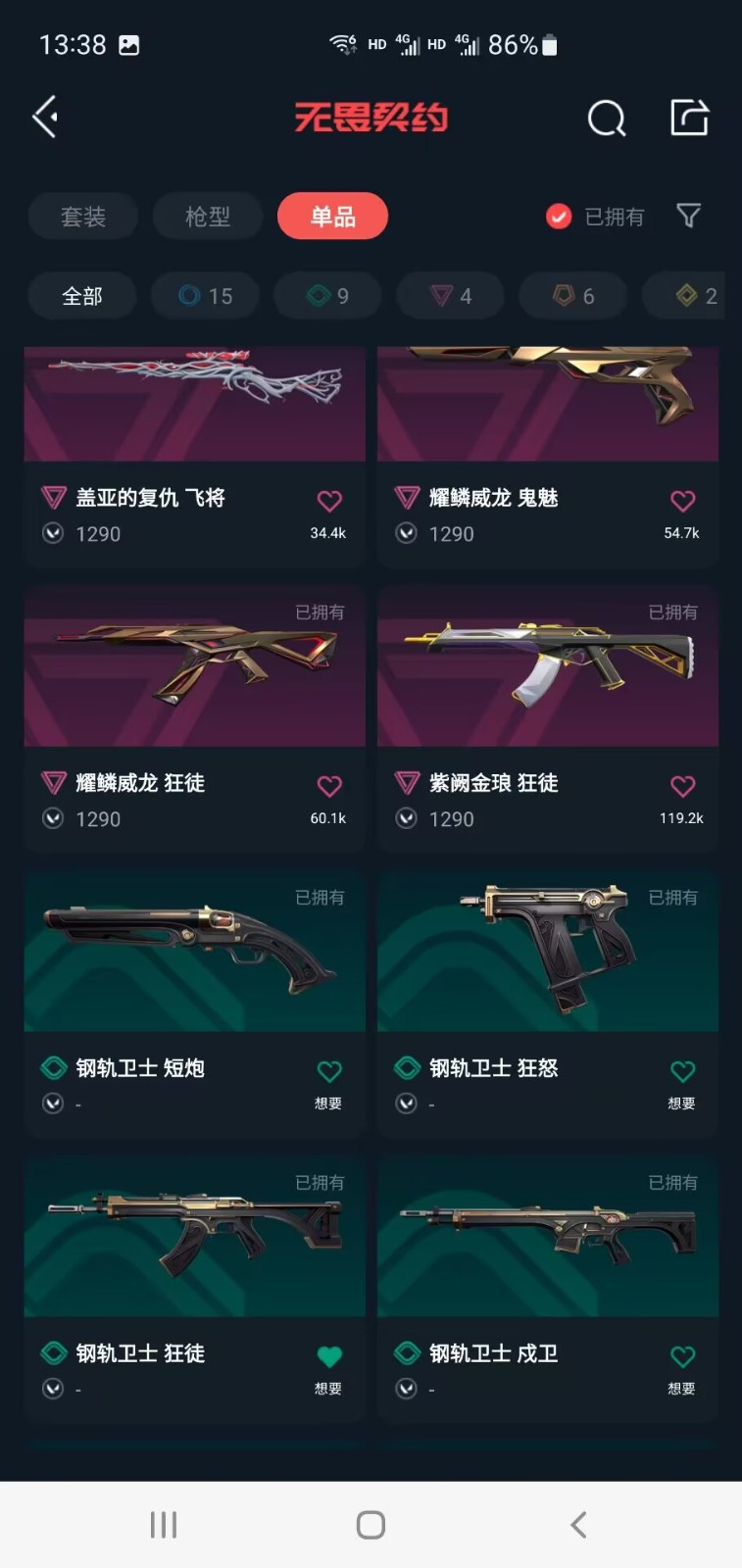Tap the share icon at top right
Screen dimensions: 742x1568
coord(689,118)
